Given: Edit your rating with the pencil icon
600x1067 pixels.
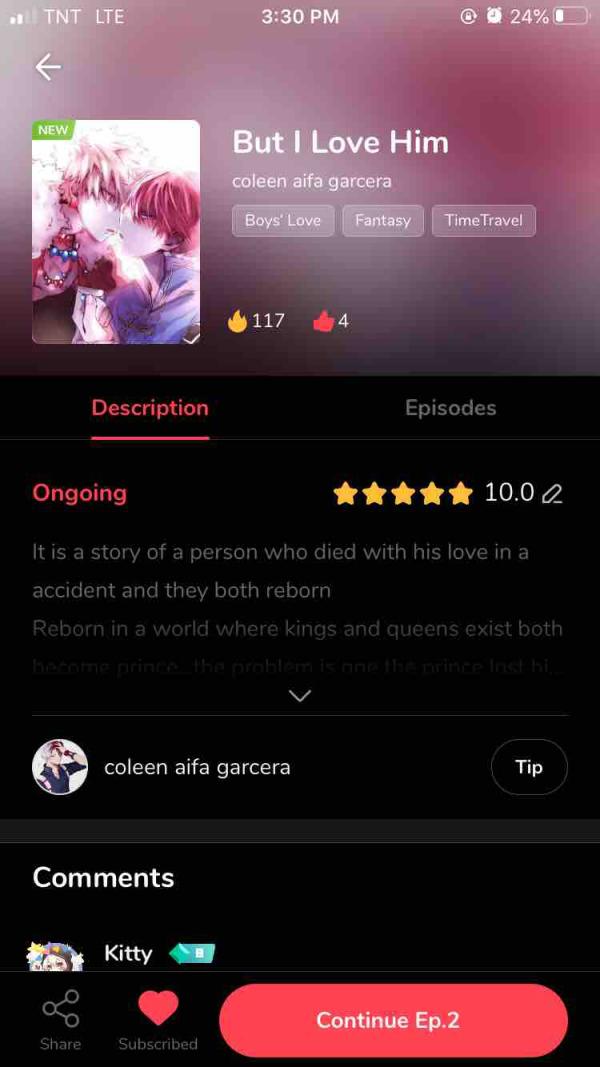Looking at the screenshot, I should [552, 494].
